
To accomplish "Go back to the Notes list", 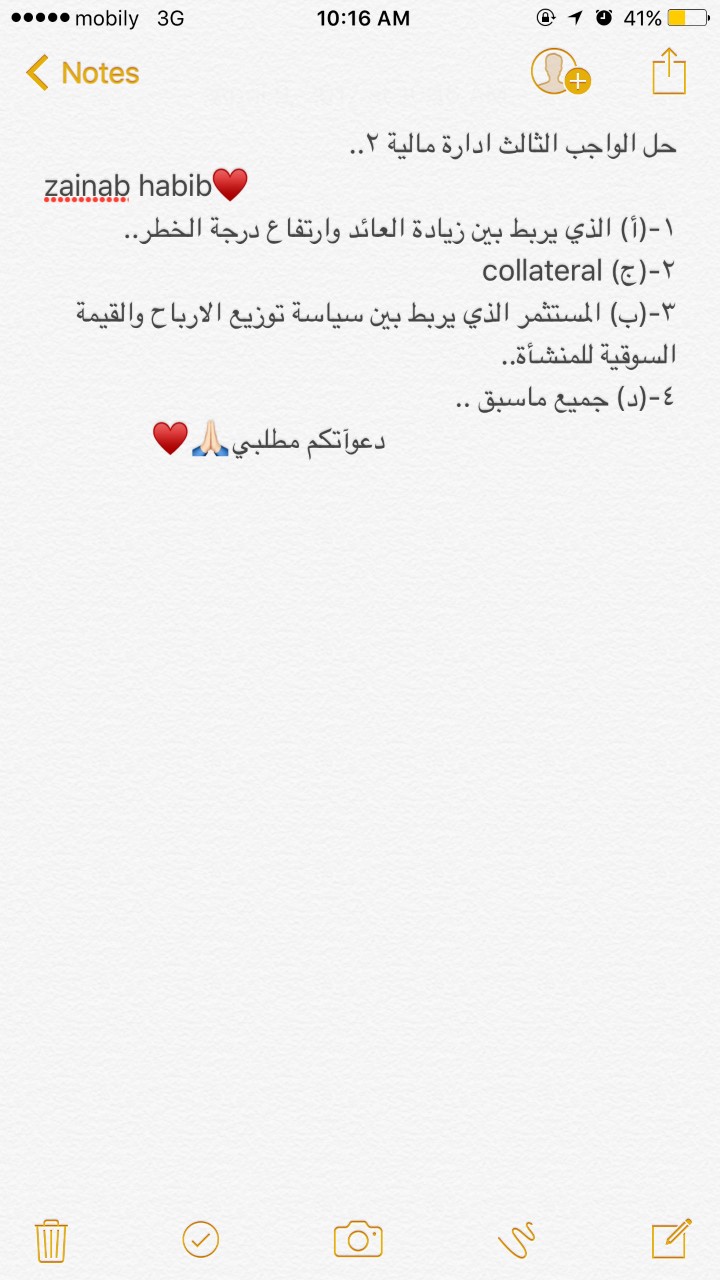I will (82, 73).
